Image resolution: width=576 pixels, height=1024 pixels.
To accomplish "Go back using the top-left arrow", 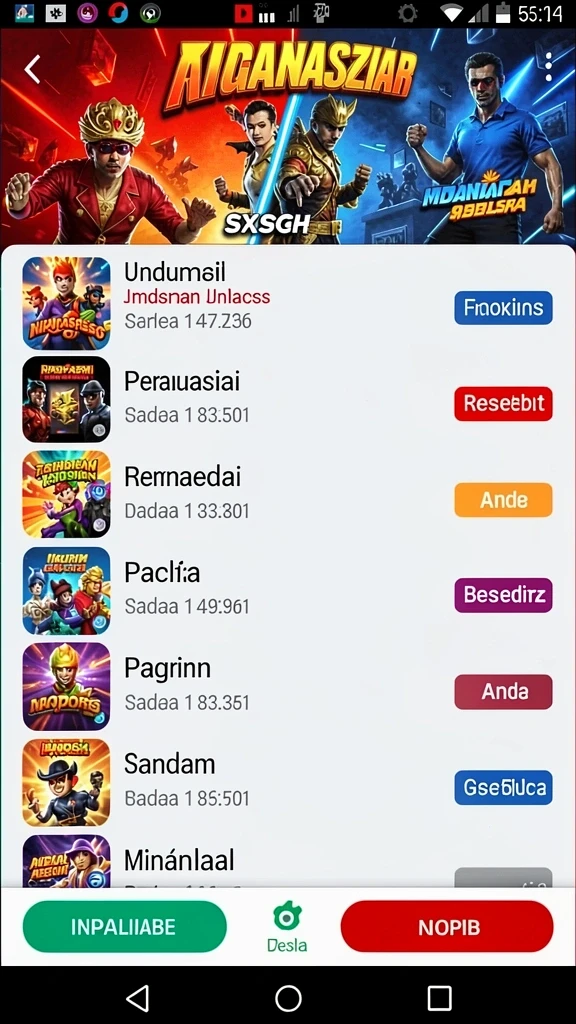I will click(x=32, y=69).
